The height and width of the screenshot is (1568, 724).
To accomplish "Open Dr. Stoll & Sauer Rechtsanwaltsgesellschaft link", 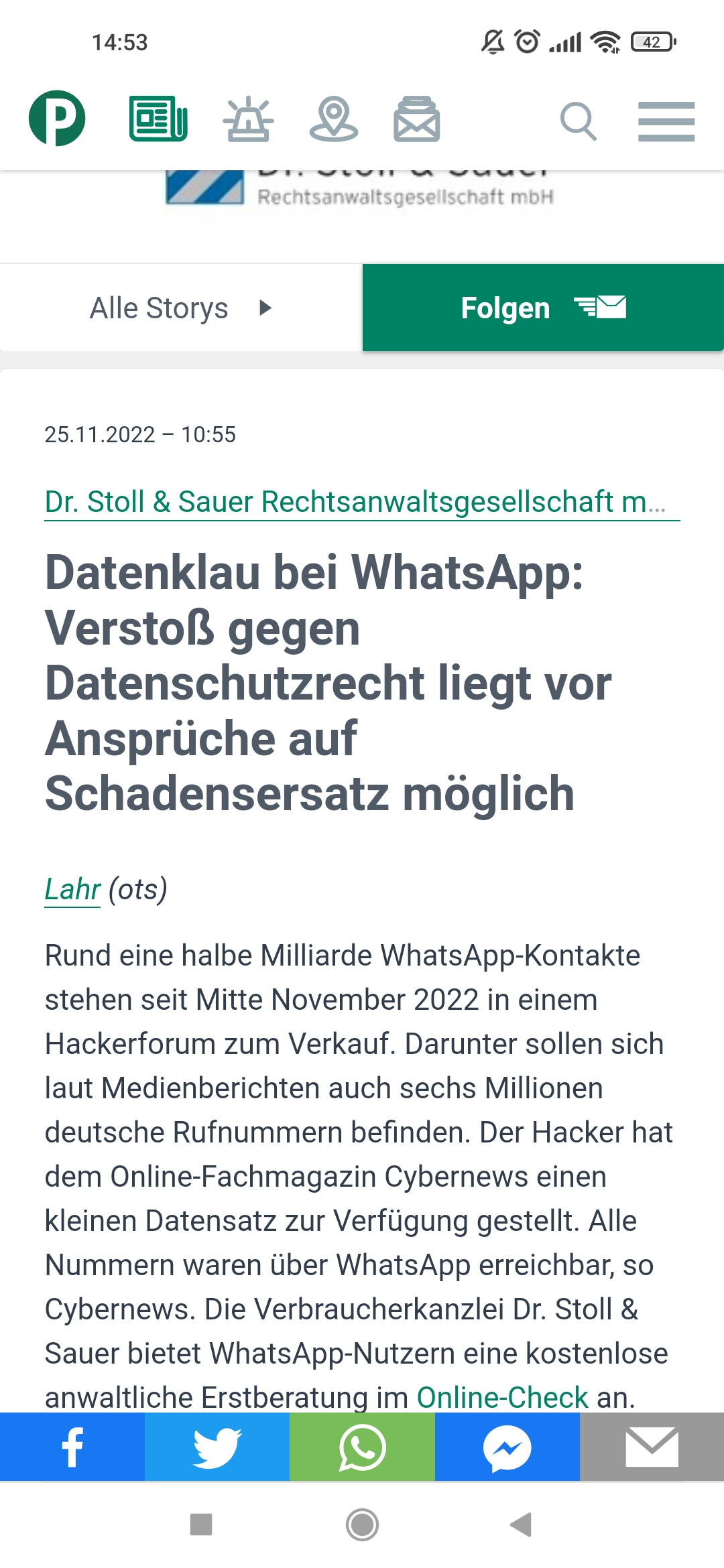I will [x=355, y=502].
